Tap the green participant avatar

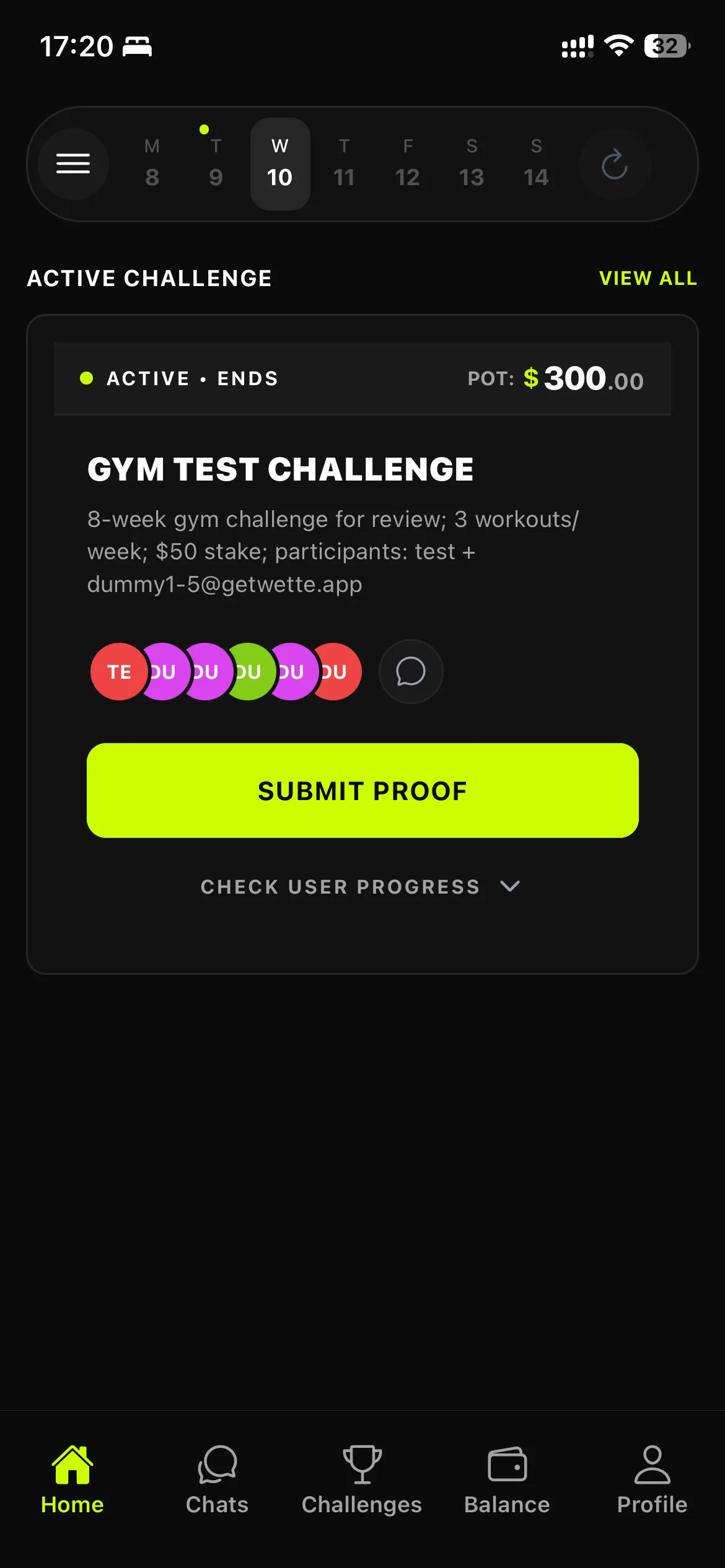[x=250, y=671]
